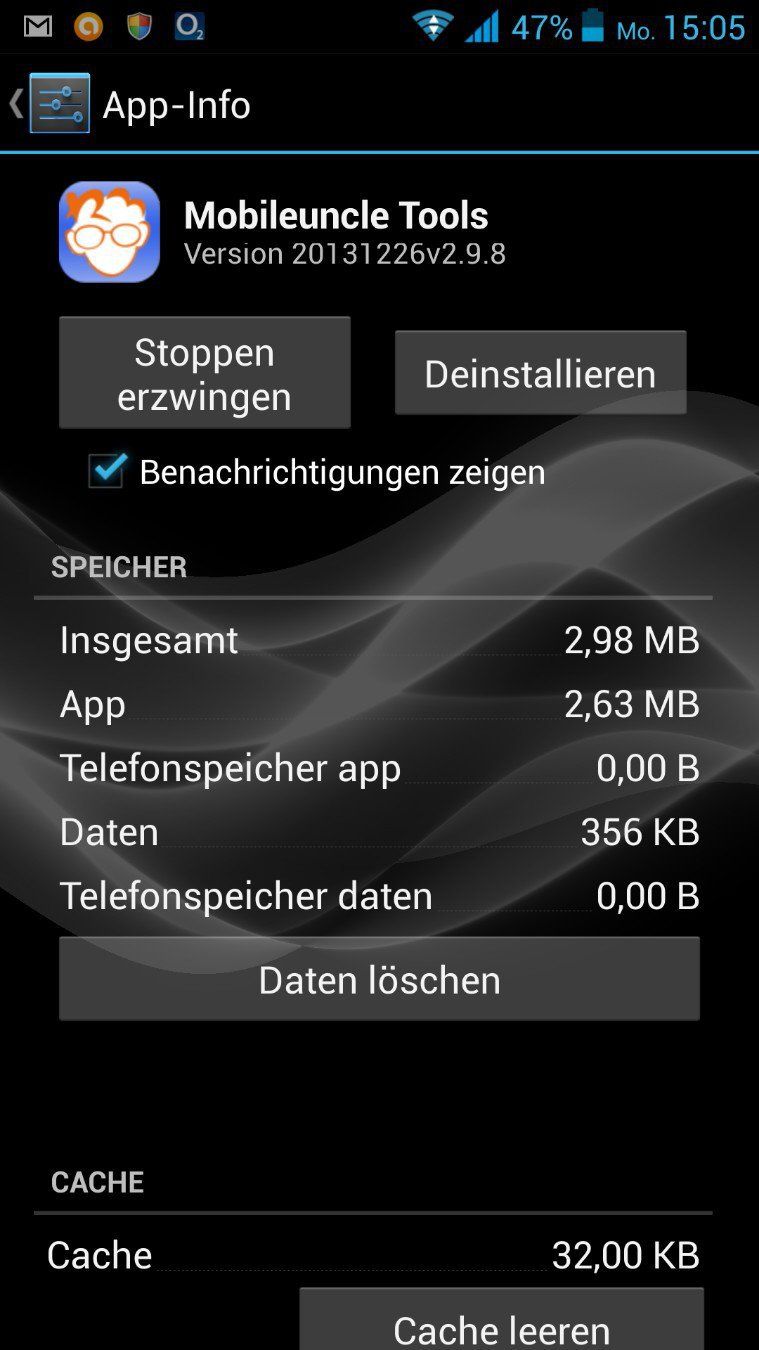Tap Daten löschen to clear data
Image resolution: width=759 pixels, height=1350 pixels.
(x=379, y=979)
